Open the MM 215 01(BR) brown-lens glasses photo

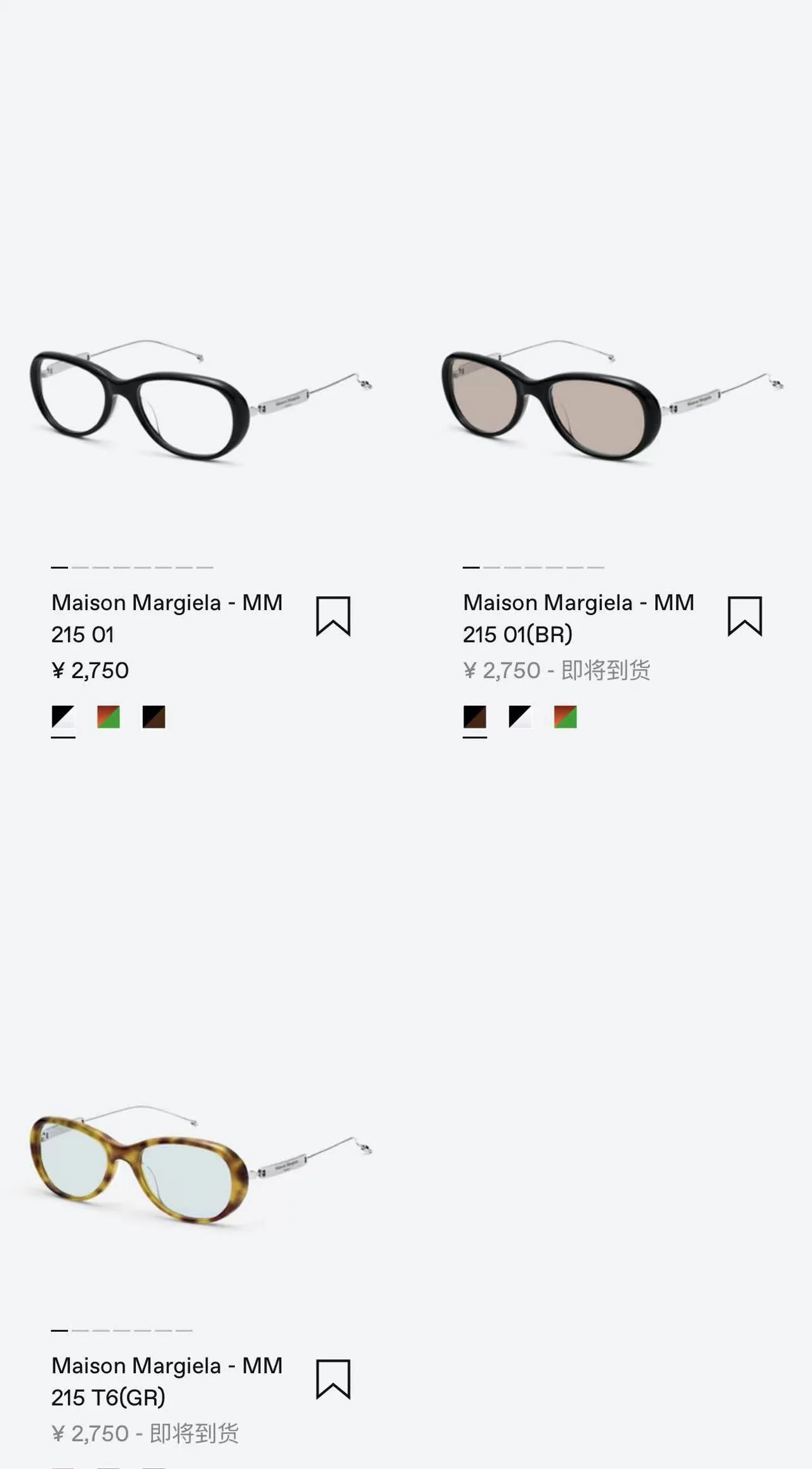(613, 401)
